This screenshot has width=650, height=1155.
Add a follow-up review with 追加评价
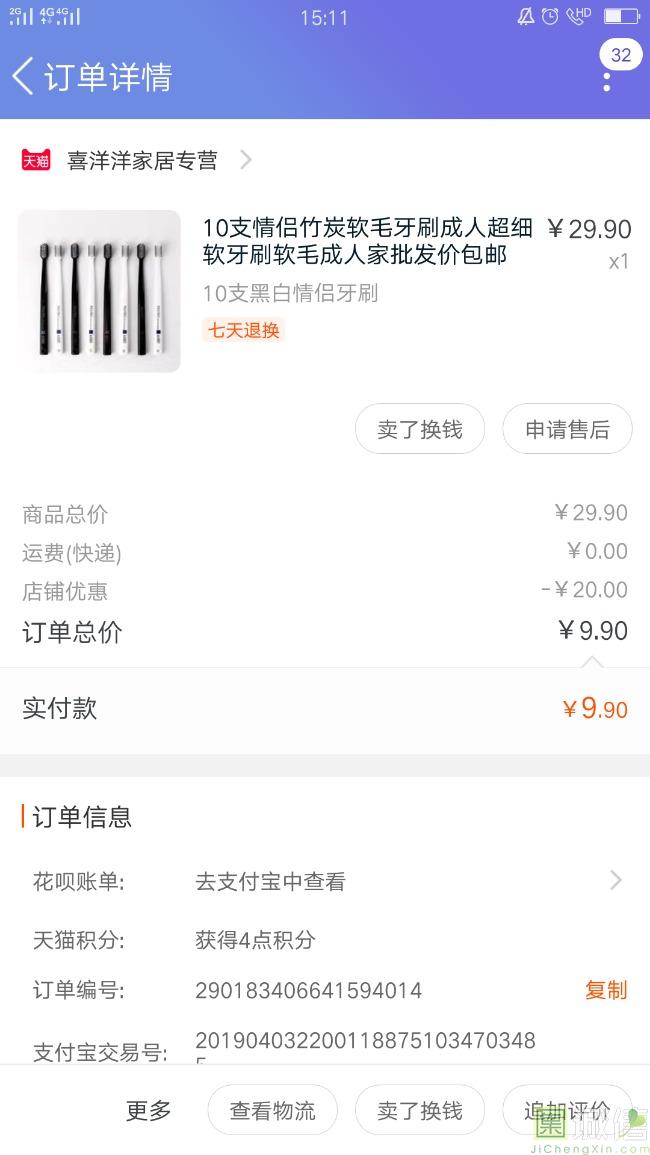click(567, 1110)
